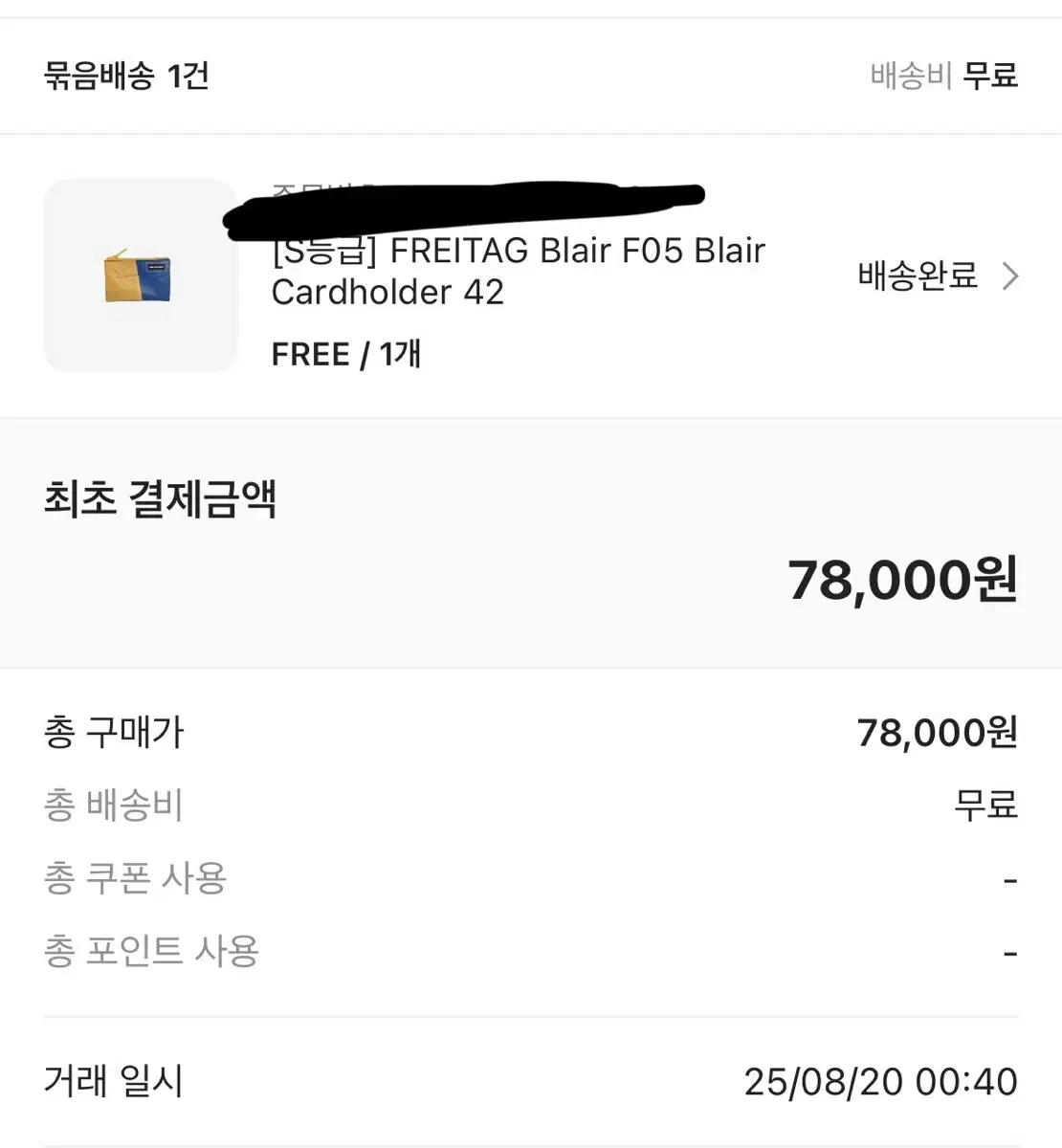The width and height of the screenshot is (1062, 1148).
Task: Select the 무료 value beside 총 배송비
Action: (x=986, y=805)
